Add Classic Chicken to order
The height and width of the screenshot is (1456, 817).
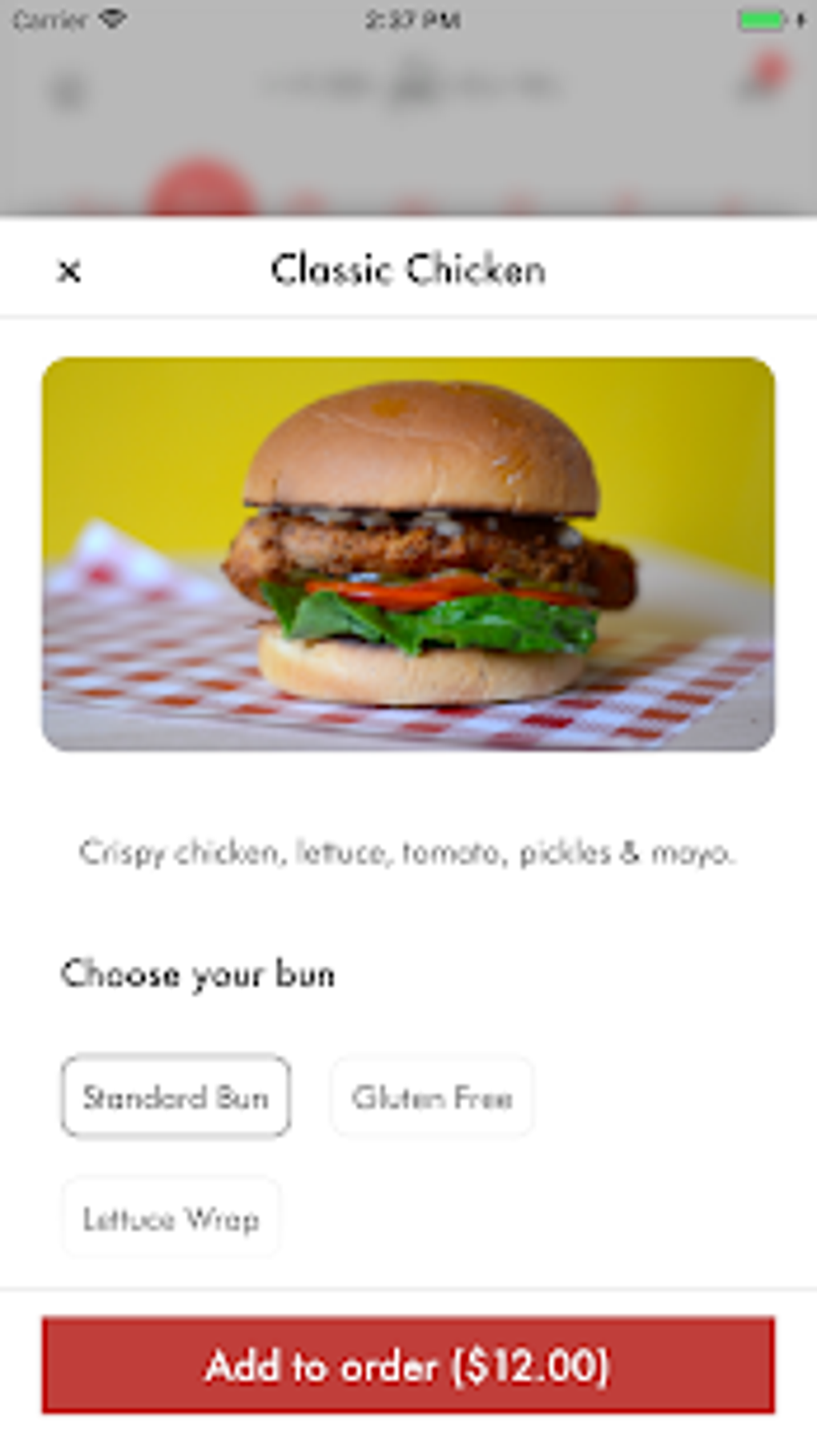[x=408, y=1365]
